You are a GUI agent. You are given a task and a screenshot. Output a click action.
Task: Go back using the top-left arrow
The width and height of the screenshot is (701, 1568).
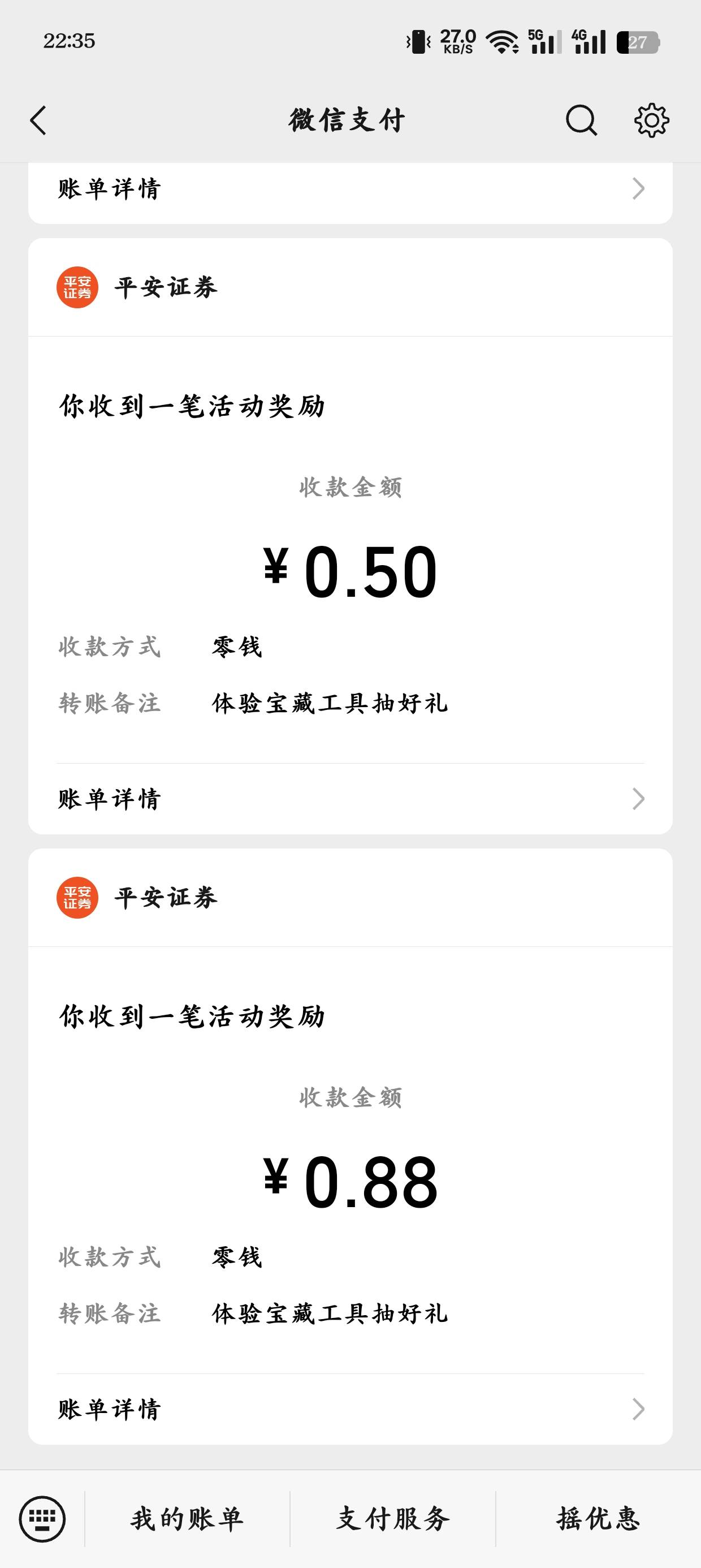click(38, 120)
